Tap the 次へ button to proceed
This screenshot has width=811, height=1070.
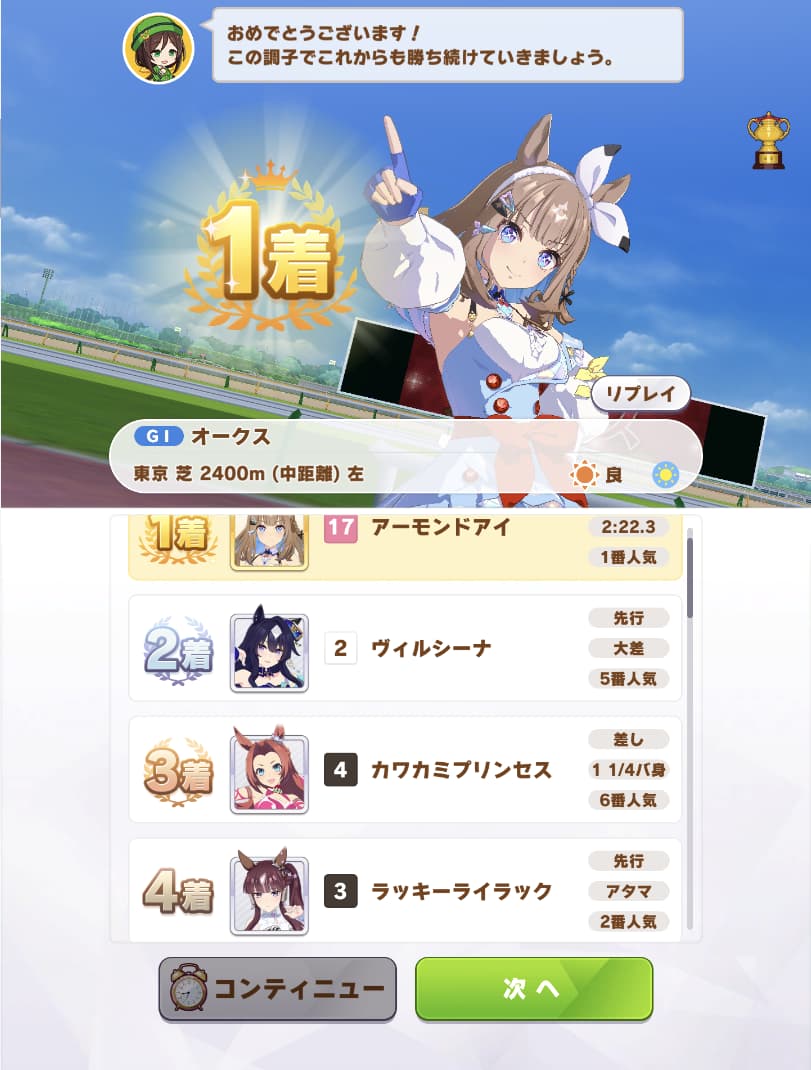534,988
